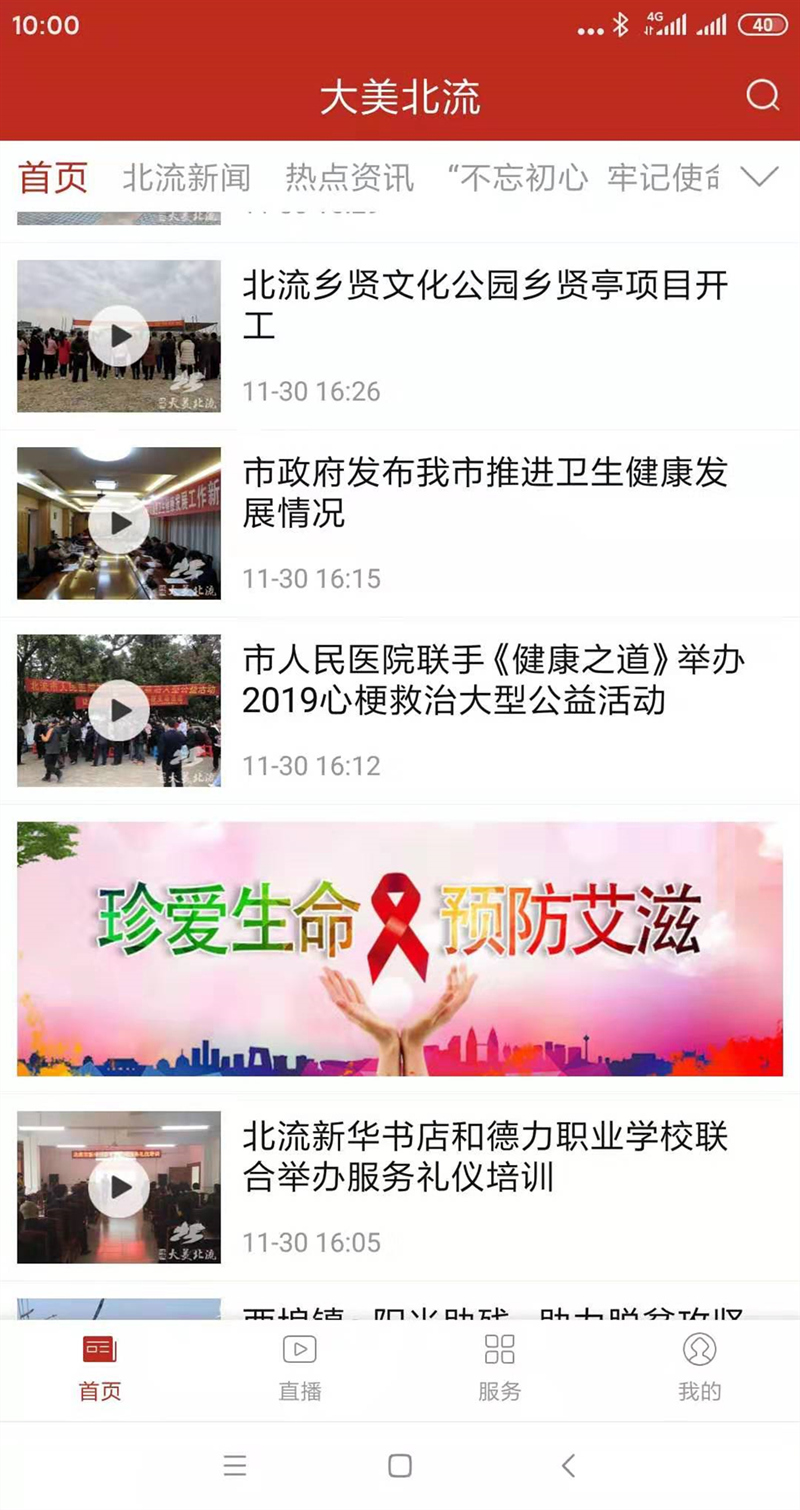Open the 我的 profile tab
This screenshot has width=800, height=1510.
click(699, 1367)
